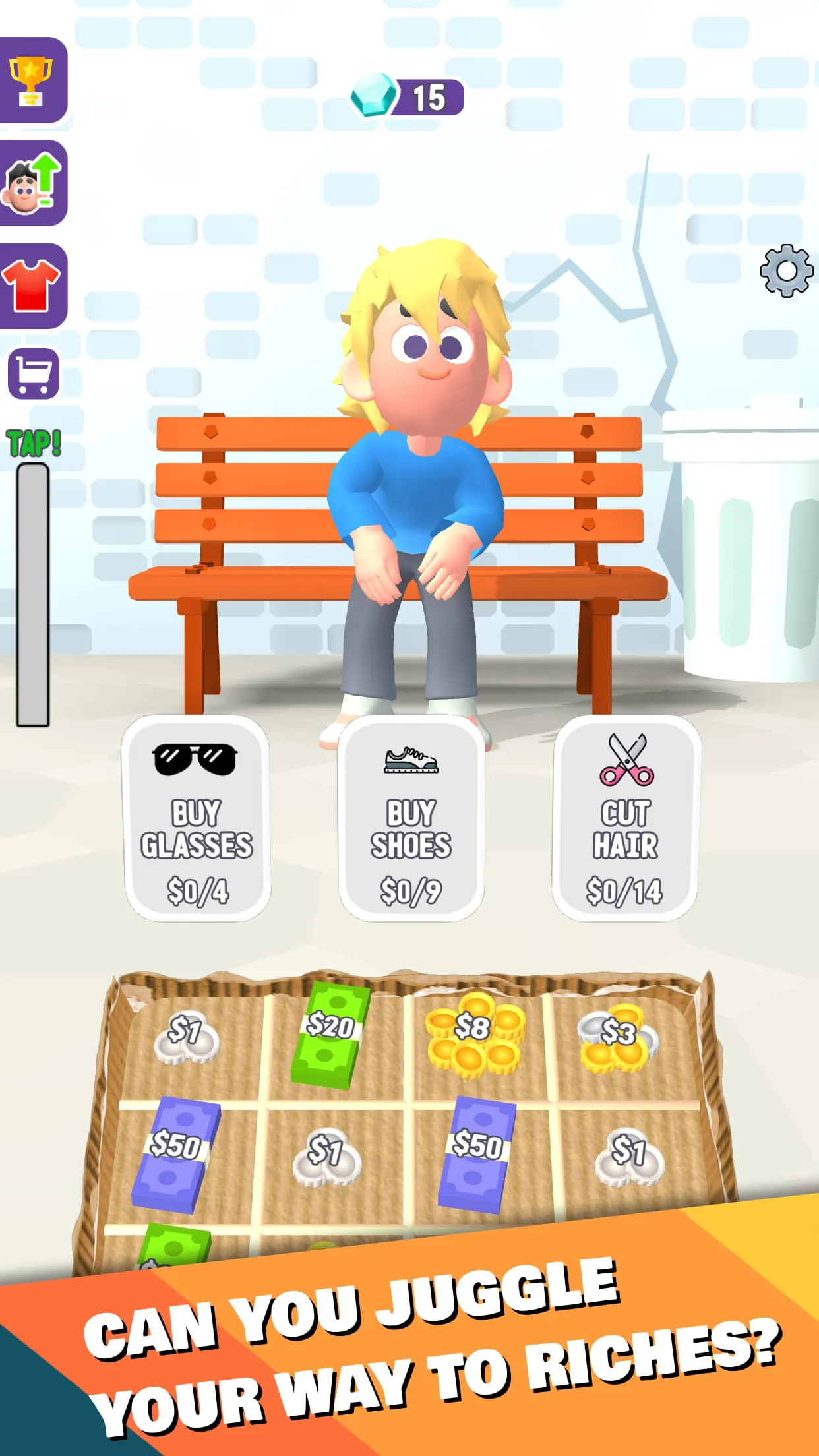Tap the vertical TAP! progress bar
The width and height of the screenshot is (819, 1456).
[x=32, y=587]
